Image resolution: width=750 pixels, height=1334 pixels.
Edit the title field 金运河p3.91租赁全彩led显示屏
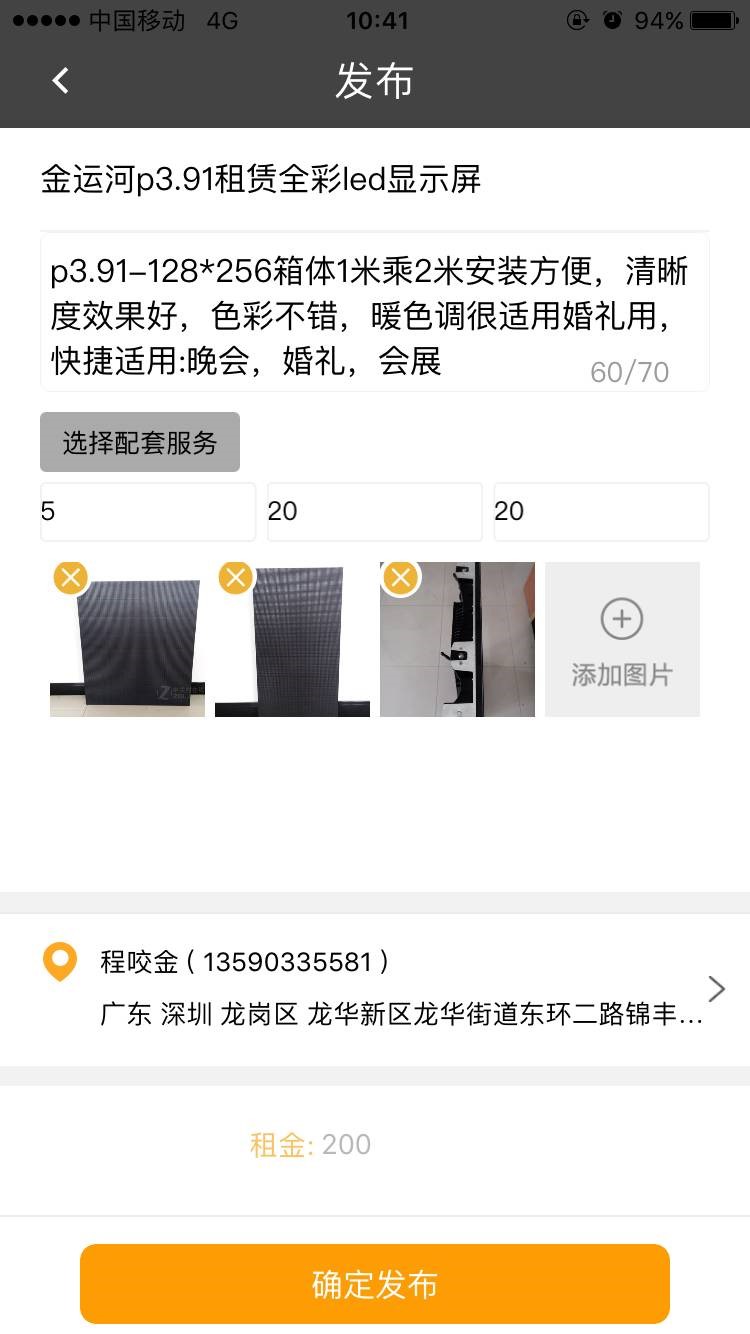[x=374, y=180]
